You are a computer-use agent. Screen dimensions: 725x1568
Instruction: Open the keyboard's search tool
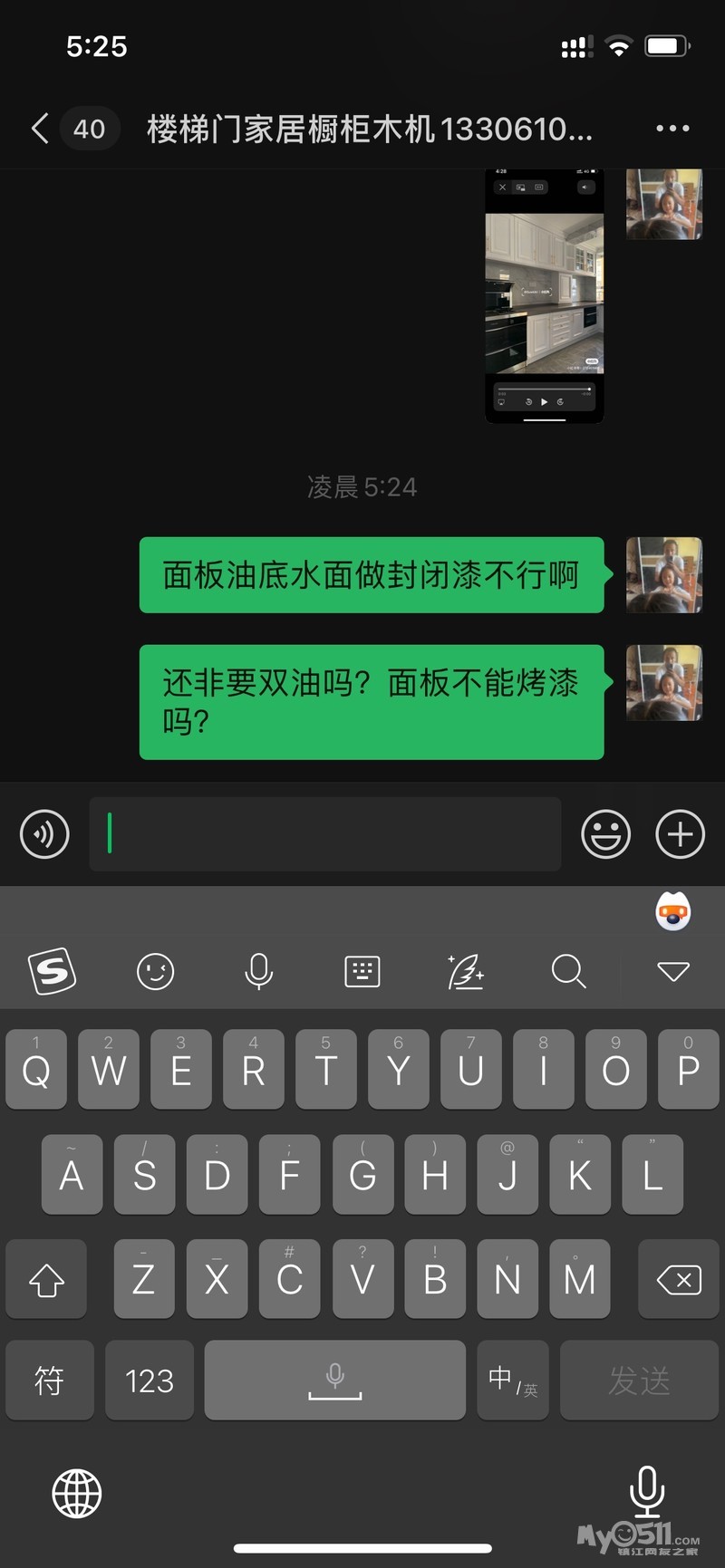(x=568, y=971)
